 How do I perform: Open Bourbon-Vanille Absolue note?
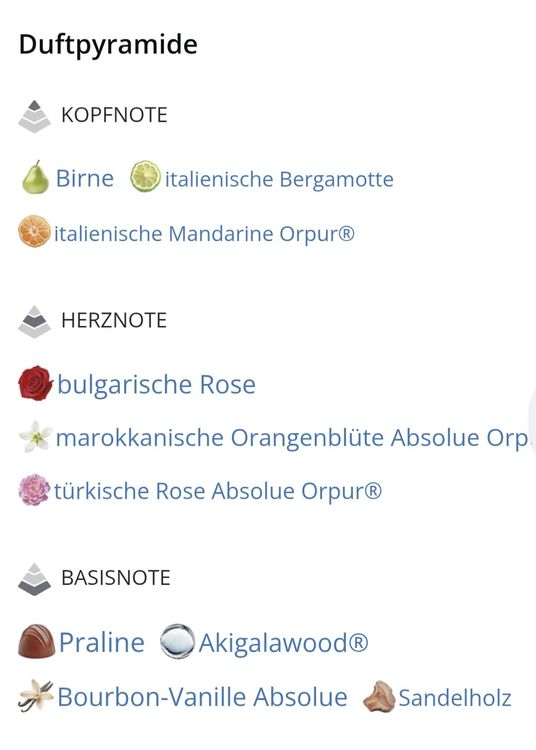[x=202, y=696]
